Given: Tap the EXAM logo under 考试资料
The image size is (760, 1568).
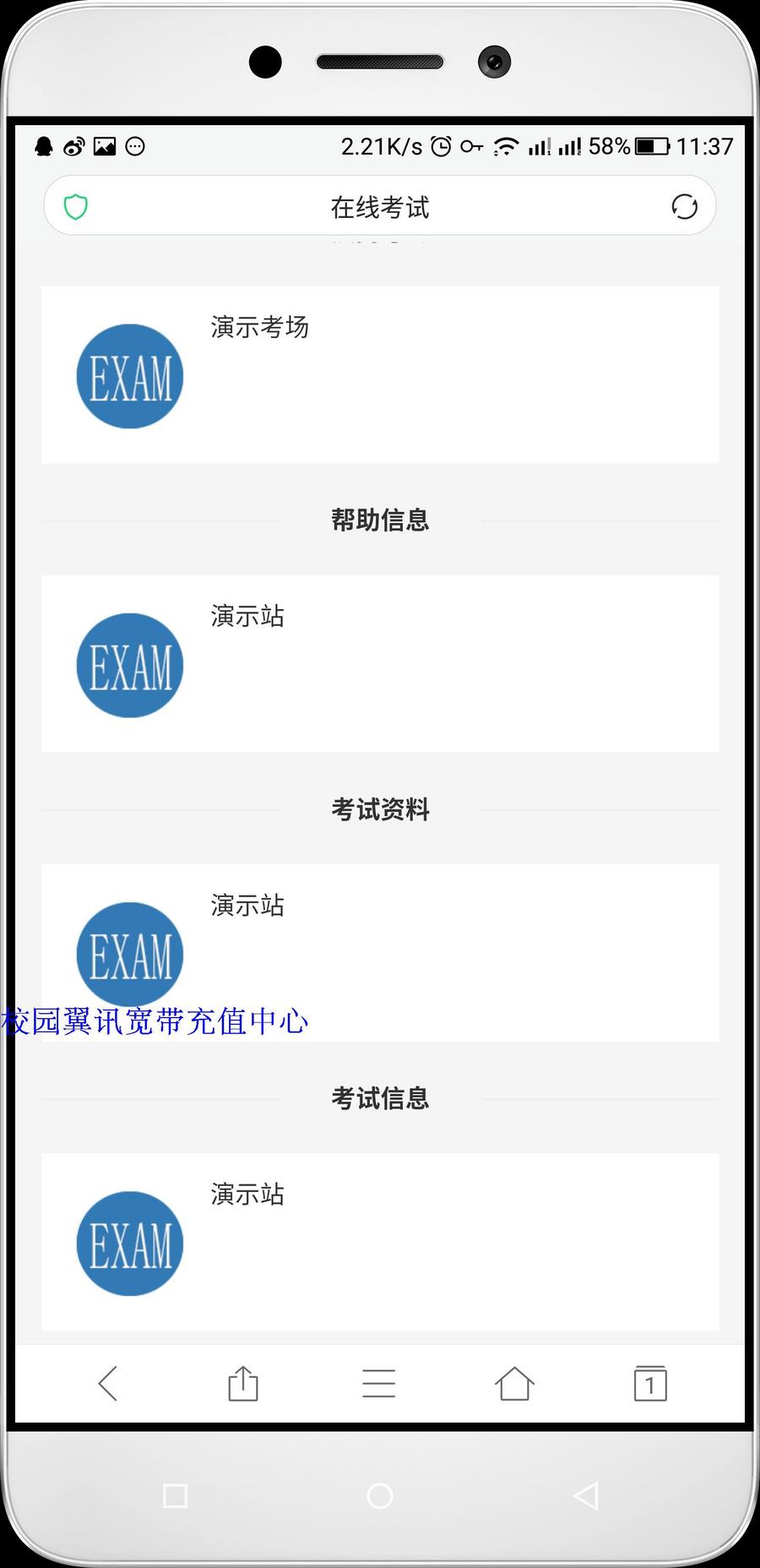Looking at the screenshot, I should tap(130, 954).
